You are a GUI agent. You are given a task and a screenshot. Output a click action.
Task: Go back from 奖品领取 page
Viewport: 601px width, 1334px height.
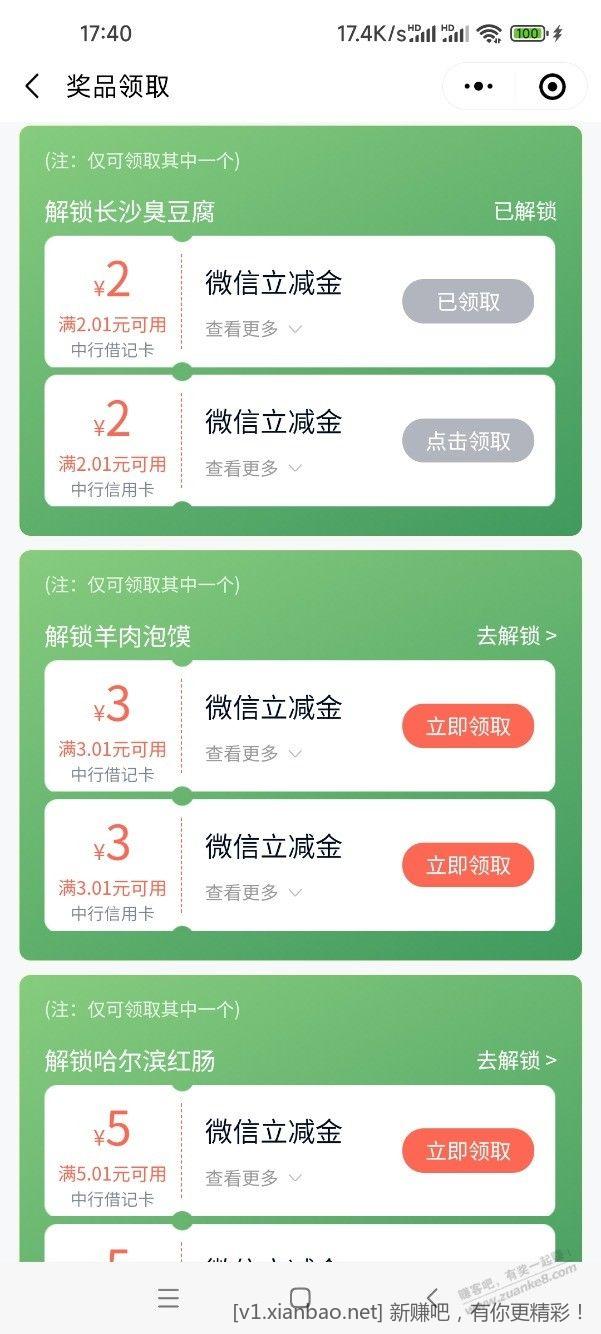[33, 87]
